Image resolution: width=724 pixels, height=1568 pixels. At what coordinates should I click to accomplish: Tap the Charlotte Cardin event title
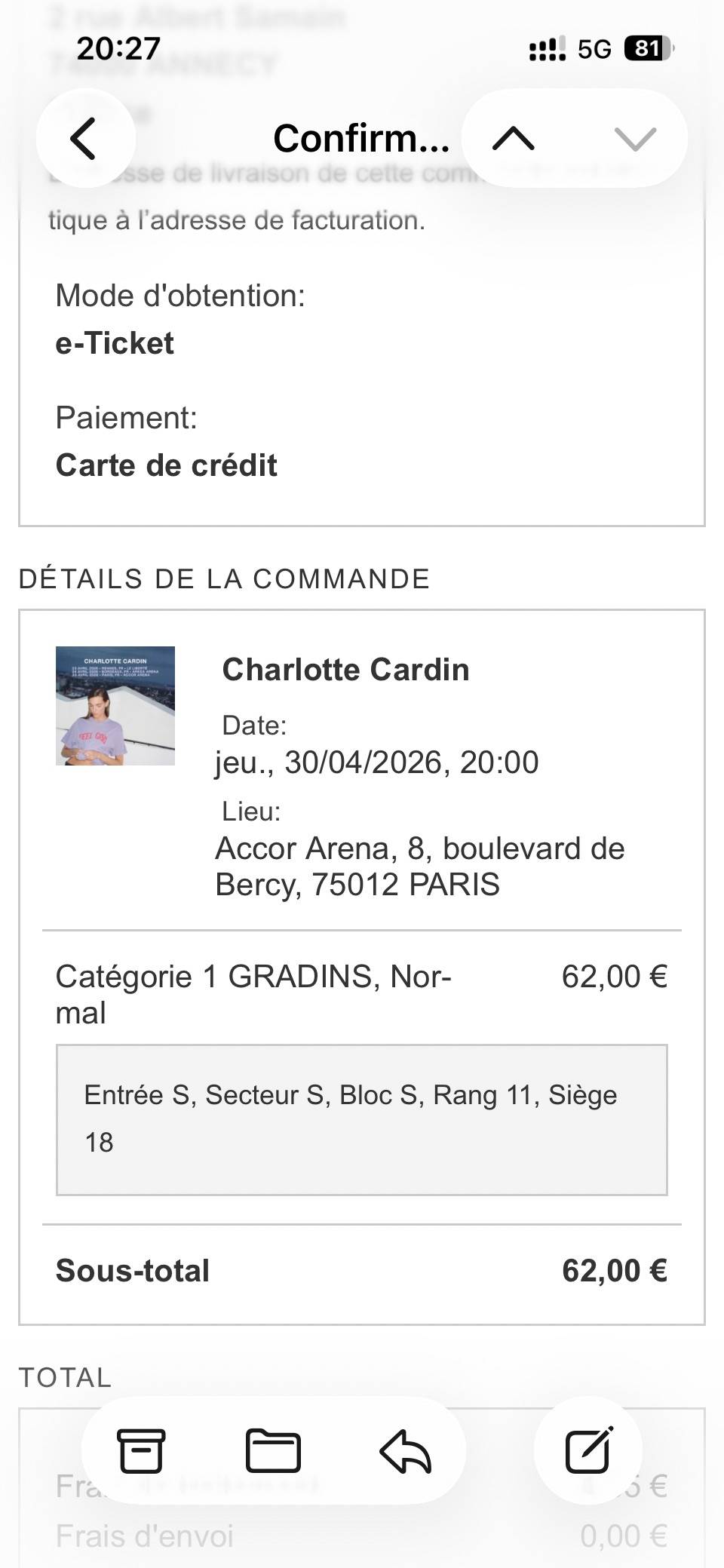345,669
